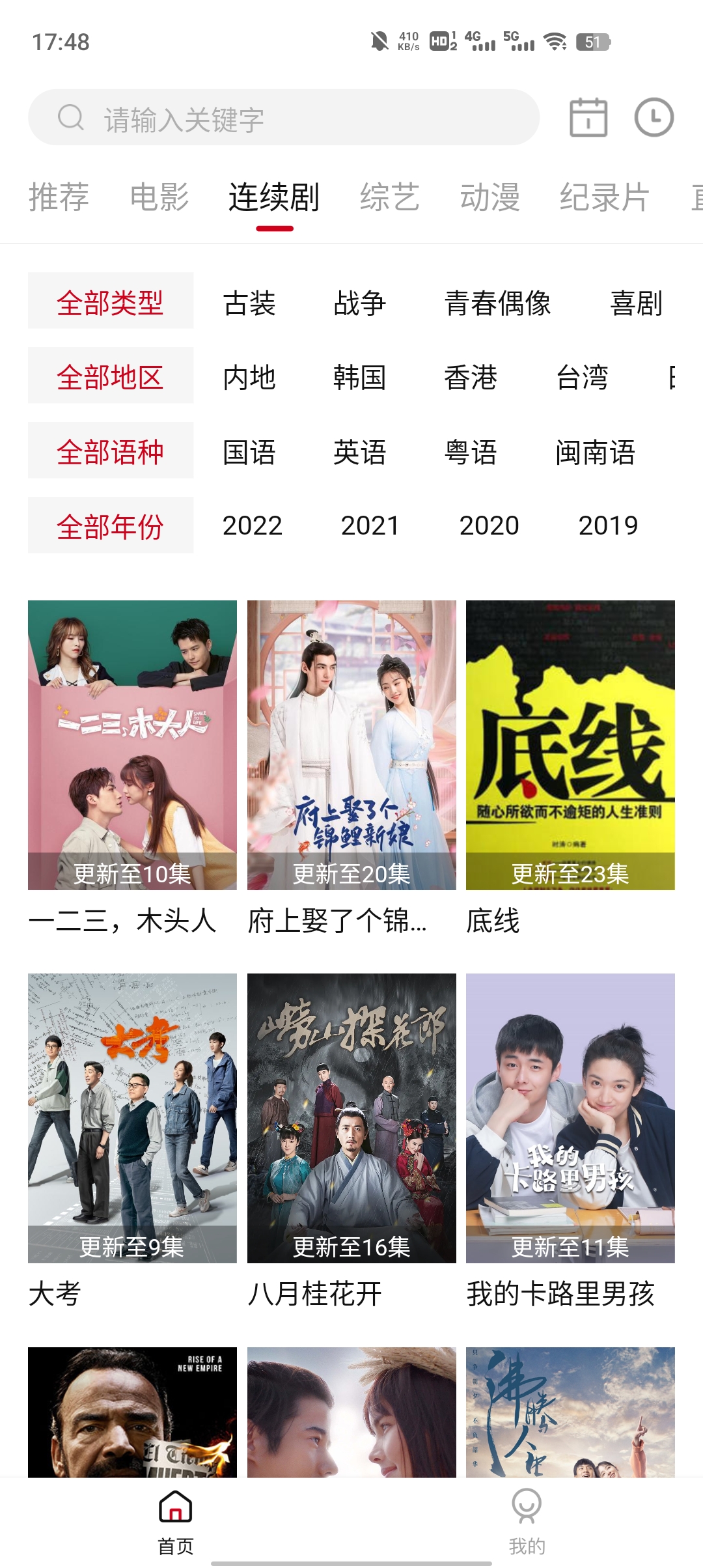
Task: Open viewing history via the clock icon
Action: [x=654, y=118]
